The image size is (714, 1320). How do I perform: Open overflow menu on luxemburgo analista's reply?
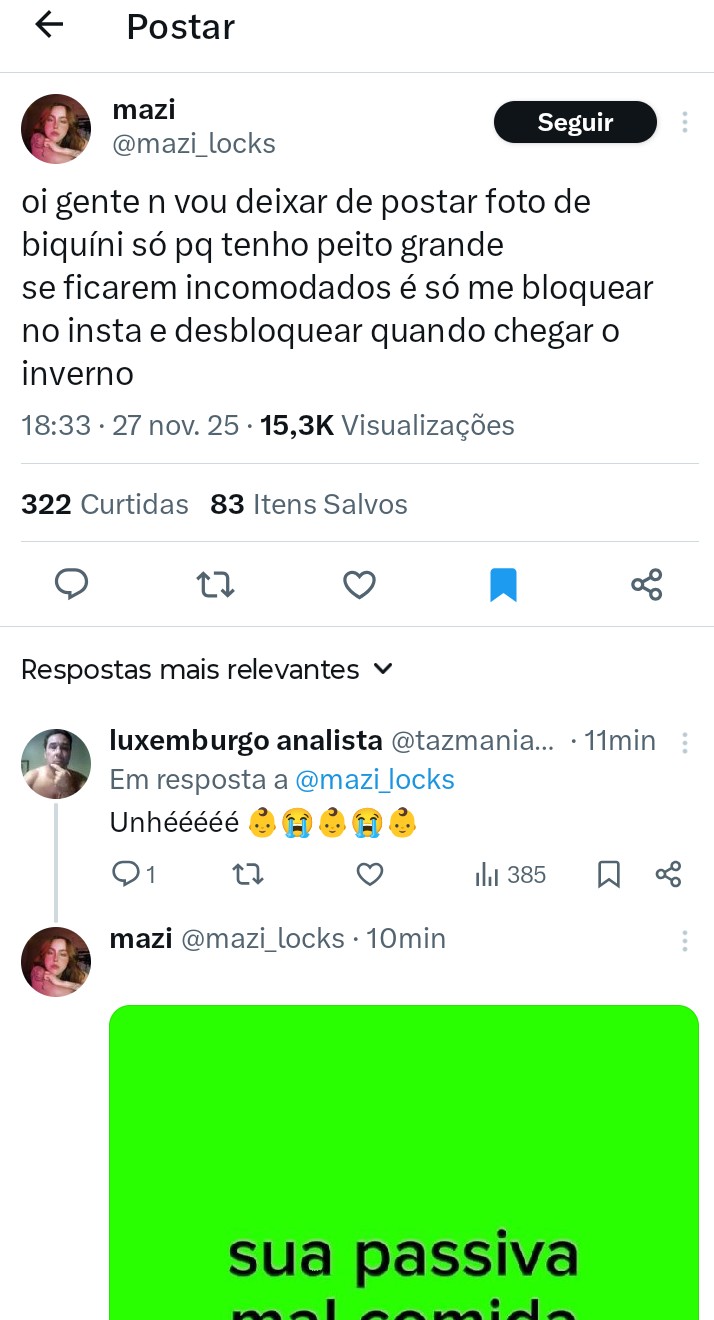coord(685,743)
